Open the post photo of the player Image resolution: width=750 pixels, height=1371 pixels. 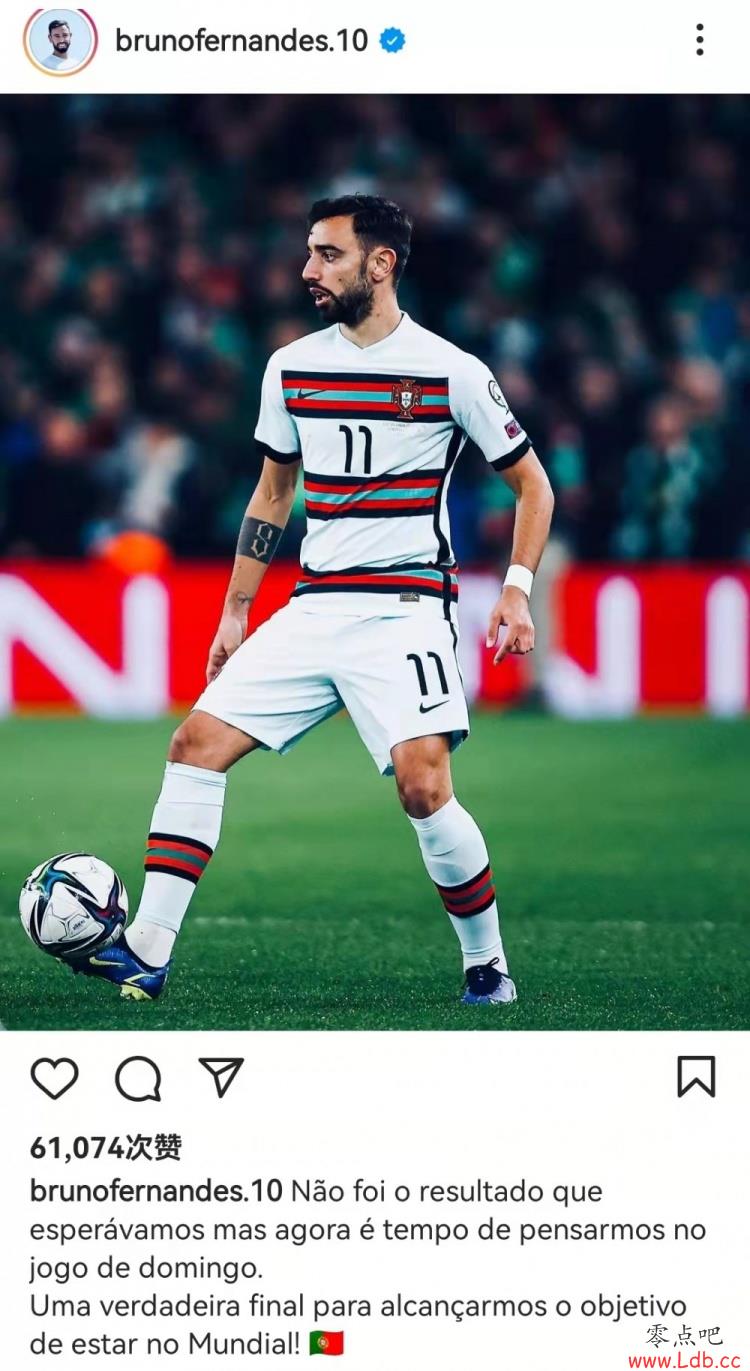[x=375, y=560]
